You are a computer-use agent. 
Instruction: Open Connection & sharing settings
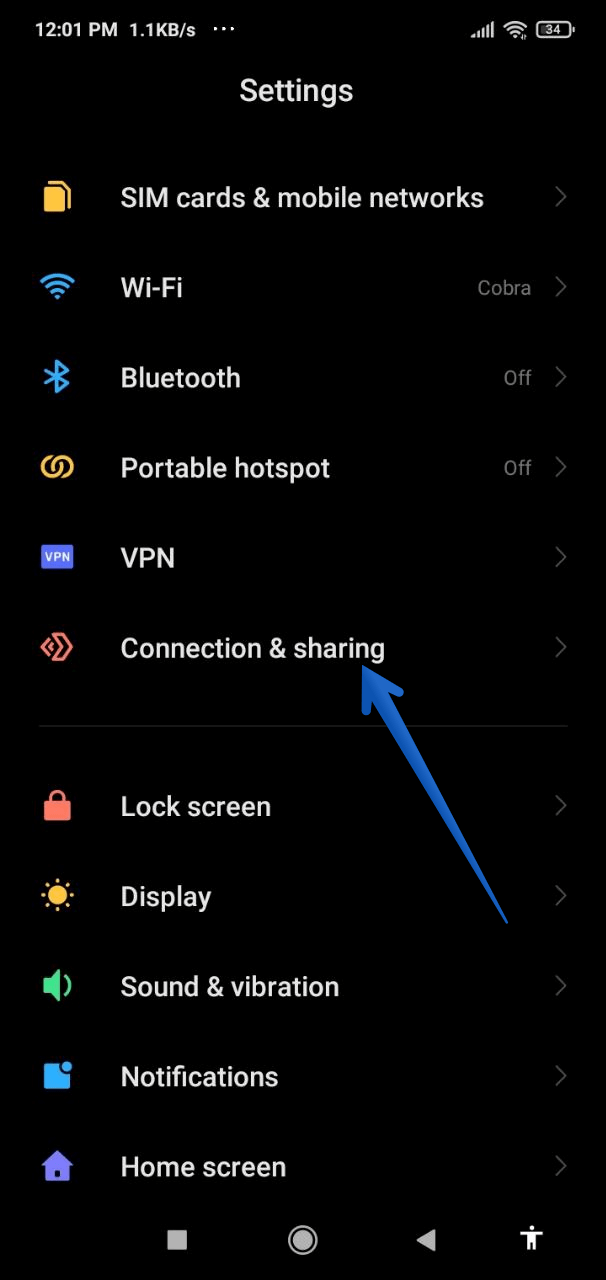303,648
